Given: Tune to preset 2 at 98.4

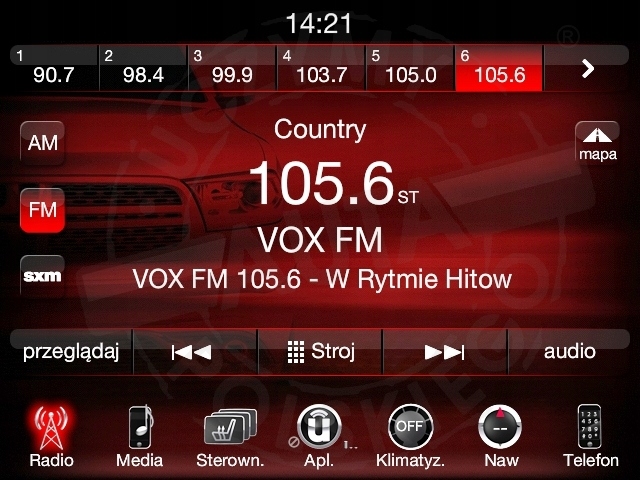Looking at the screenshot, I should (x=143, y=68).
